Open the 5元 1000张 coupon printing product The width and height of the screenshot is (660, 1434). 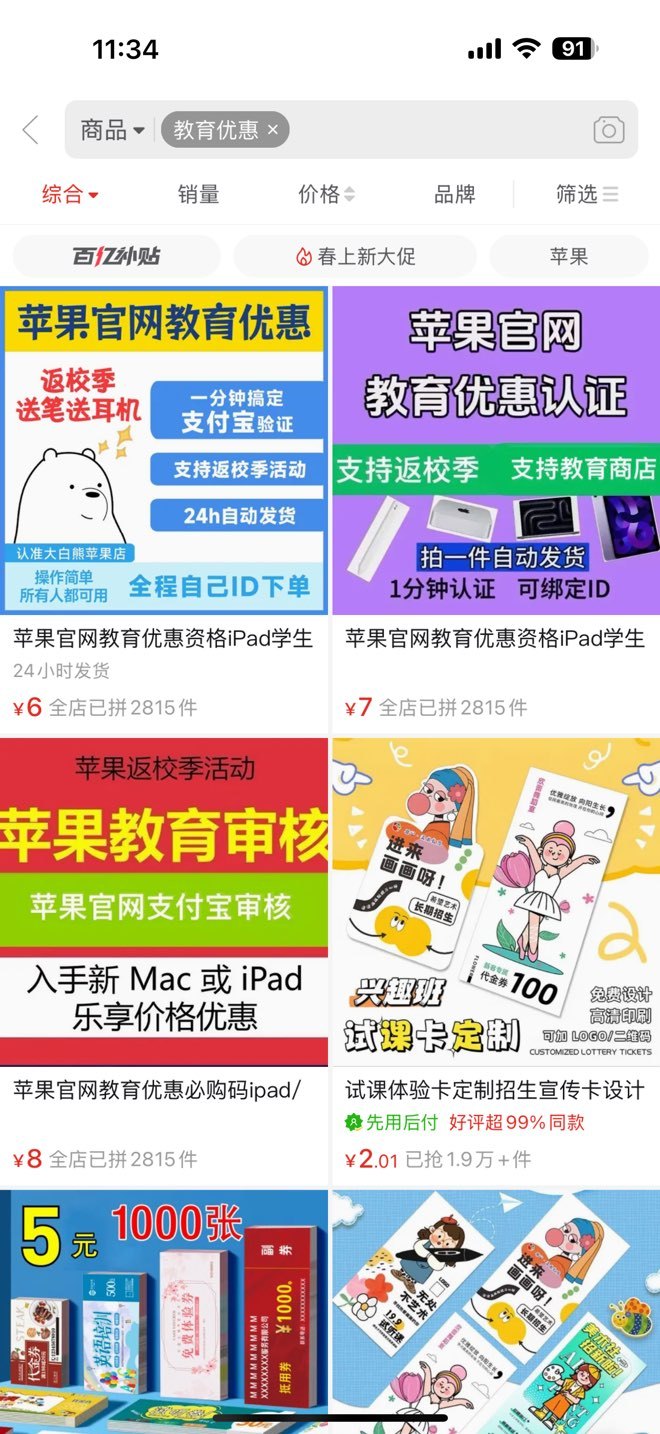[x=164, y=1310]
